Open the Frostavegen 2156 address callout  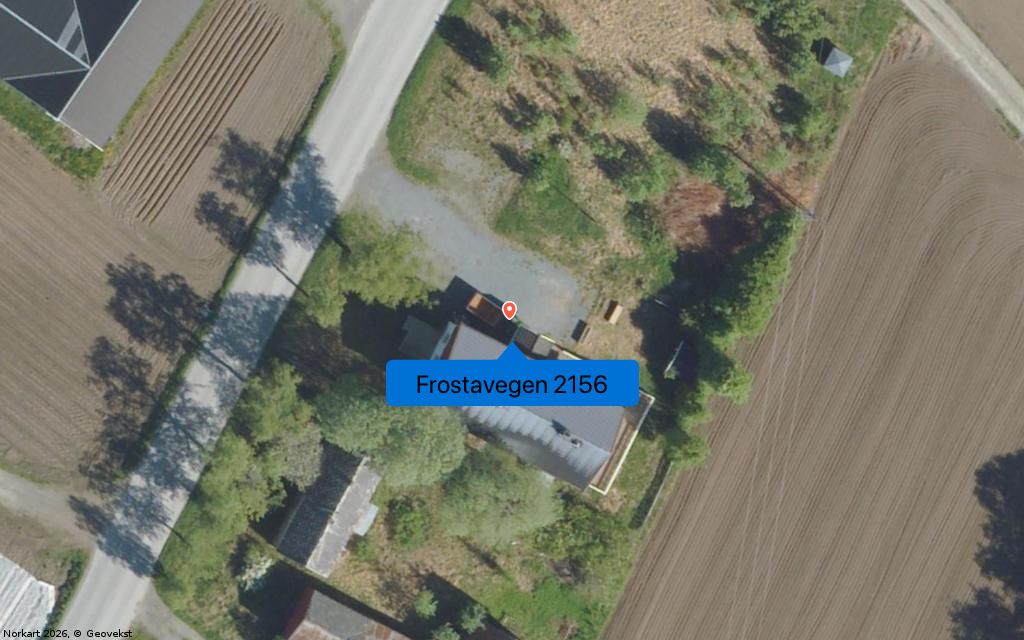pos(512,384)
